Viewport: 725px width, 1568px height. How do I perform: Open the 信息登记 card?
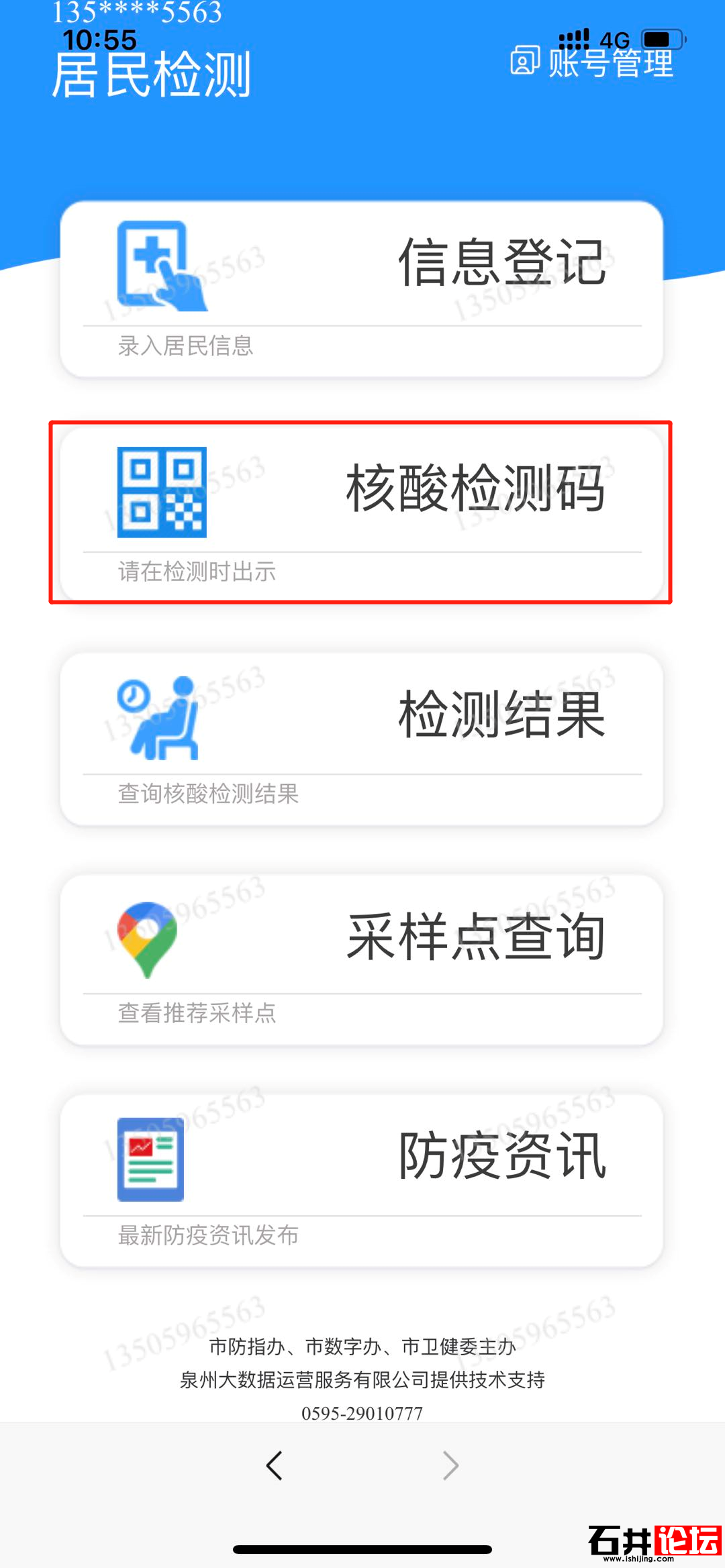click(x=362, y=289)
